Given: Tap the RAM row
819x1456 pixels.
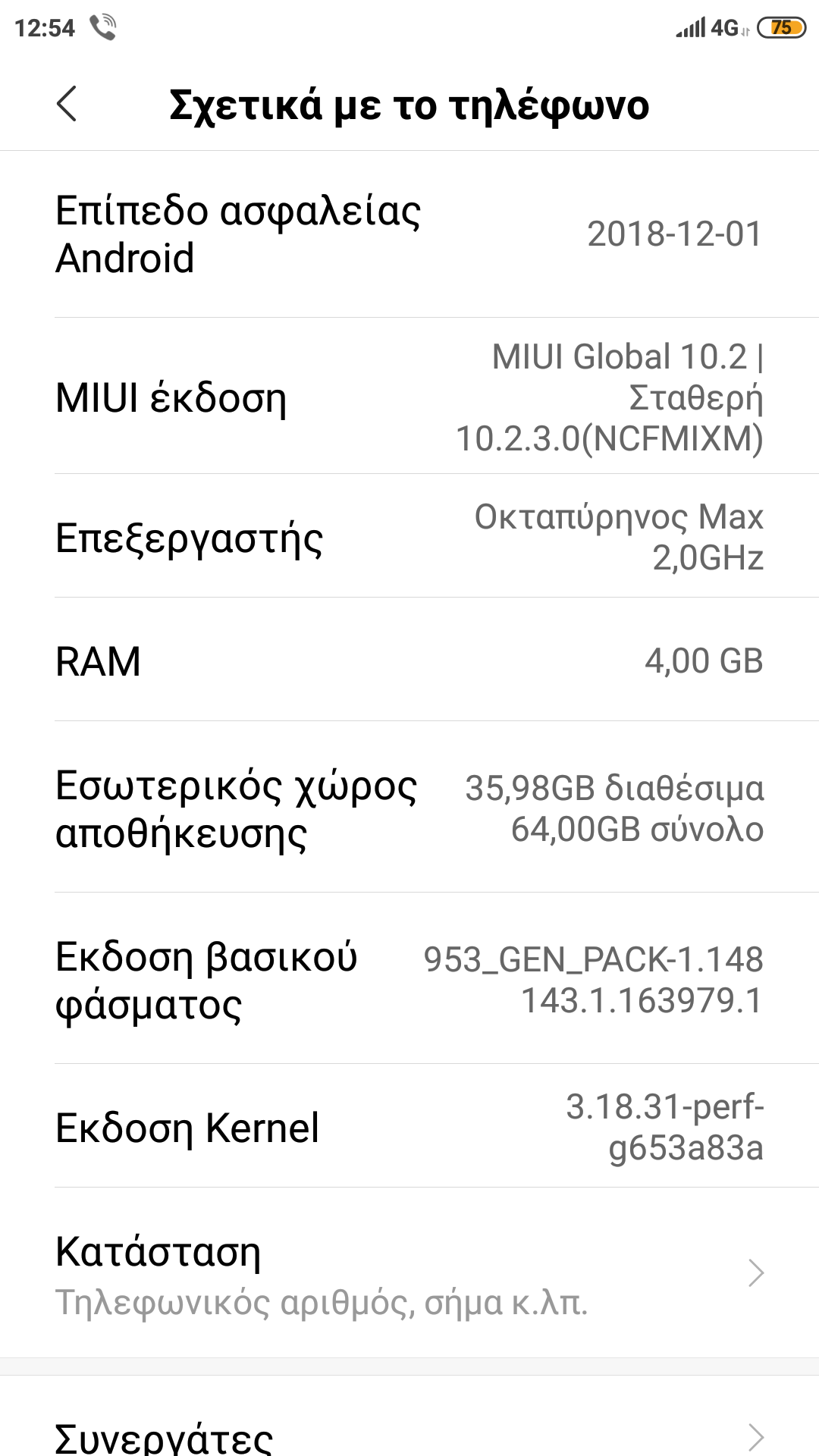Looking at the screenshot, I should click(x=409, y=660).
